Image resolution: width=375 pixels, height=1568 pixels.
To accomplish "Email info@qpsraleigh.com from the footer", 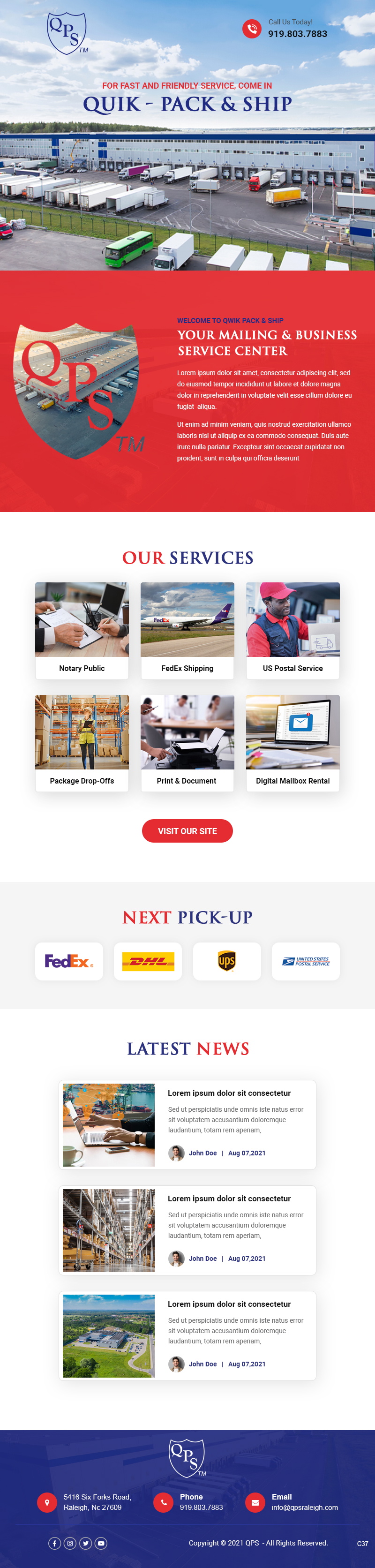I will coord(304,1507).
